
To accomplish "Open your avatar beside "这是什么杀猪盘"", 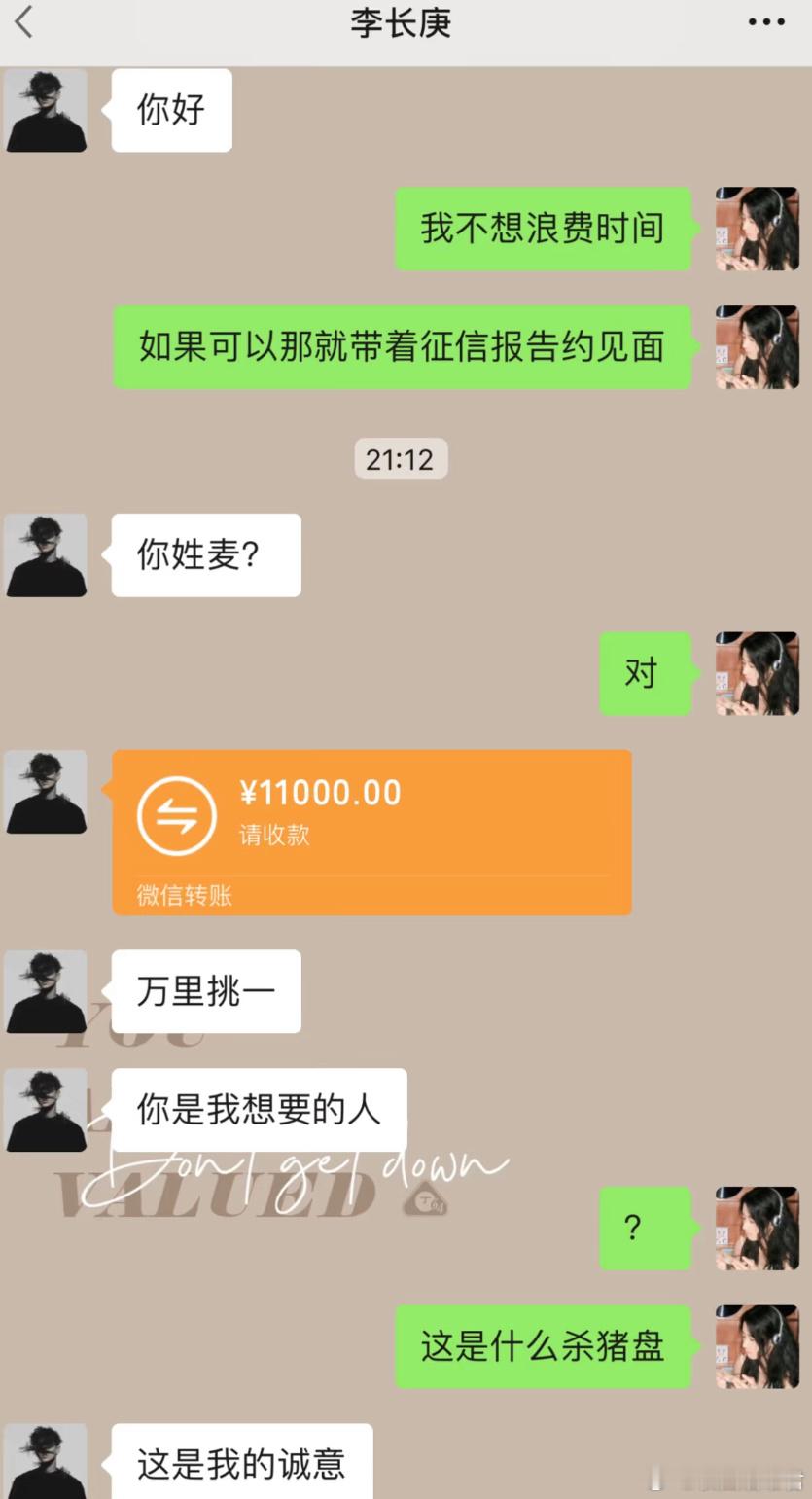I will (757, 1345).
